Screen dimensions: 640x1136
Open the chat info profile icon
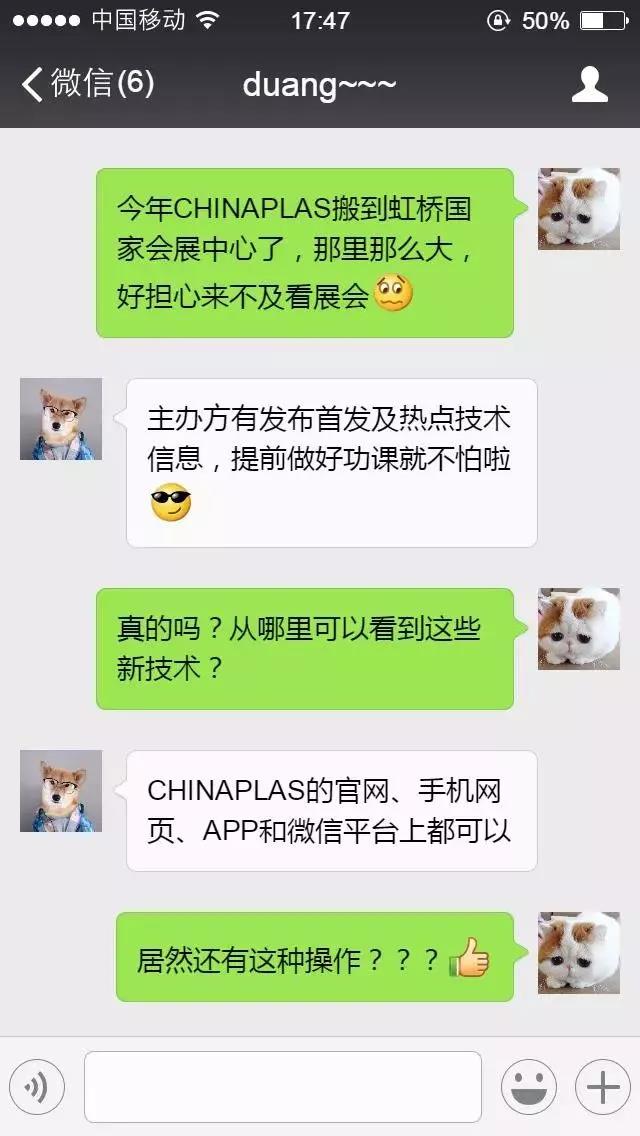[x=589, y=84]
